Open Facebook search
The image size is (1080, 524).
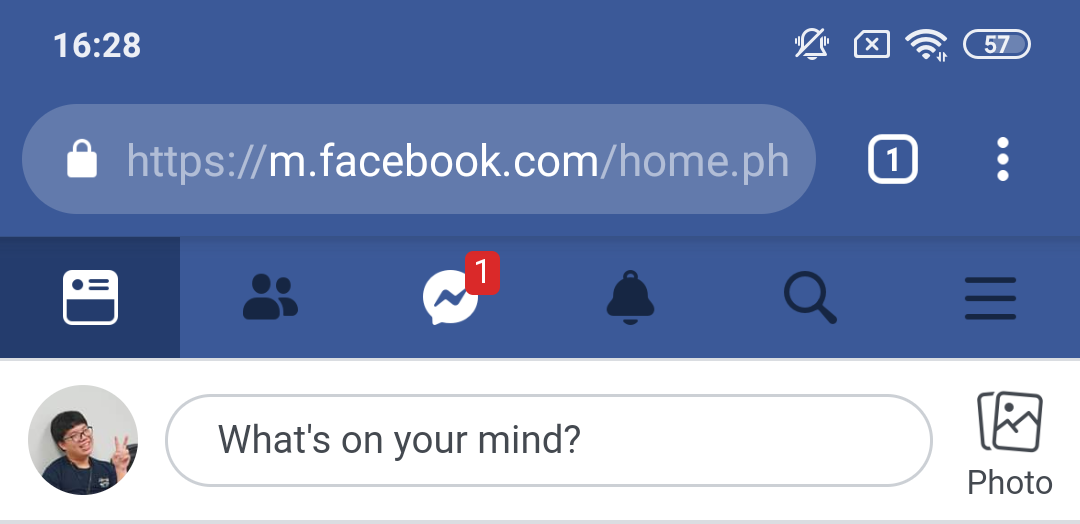pos(809,297)
